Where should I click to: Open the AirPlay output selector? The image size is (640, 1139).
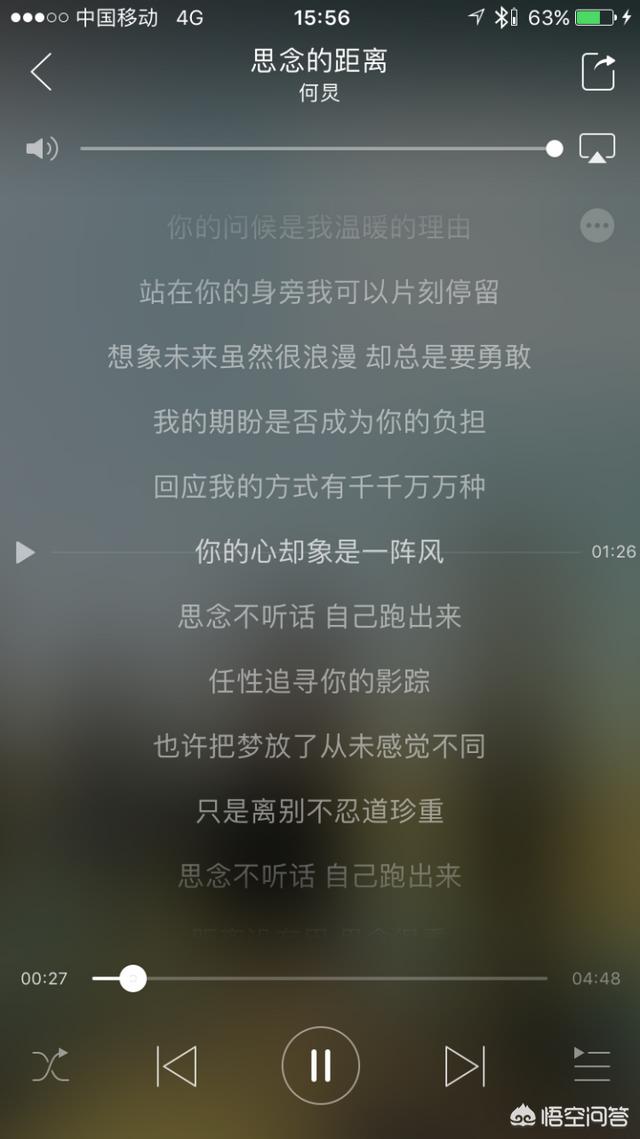(x=597, y=149)
